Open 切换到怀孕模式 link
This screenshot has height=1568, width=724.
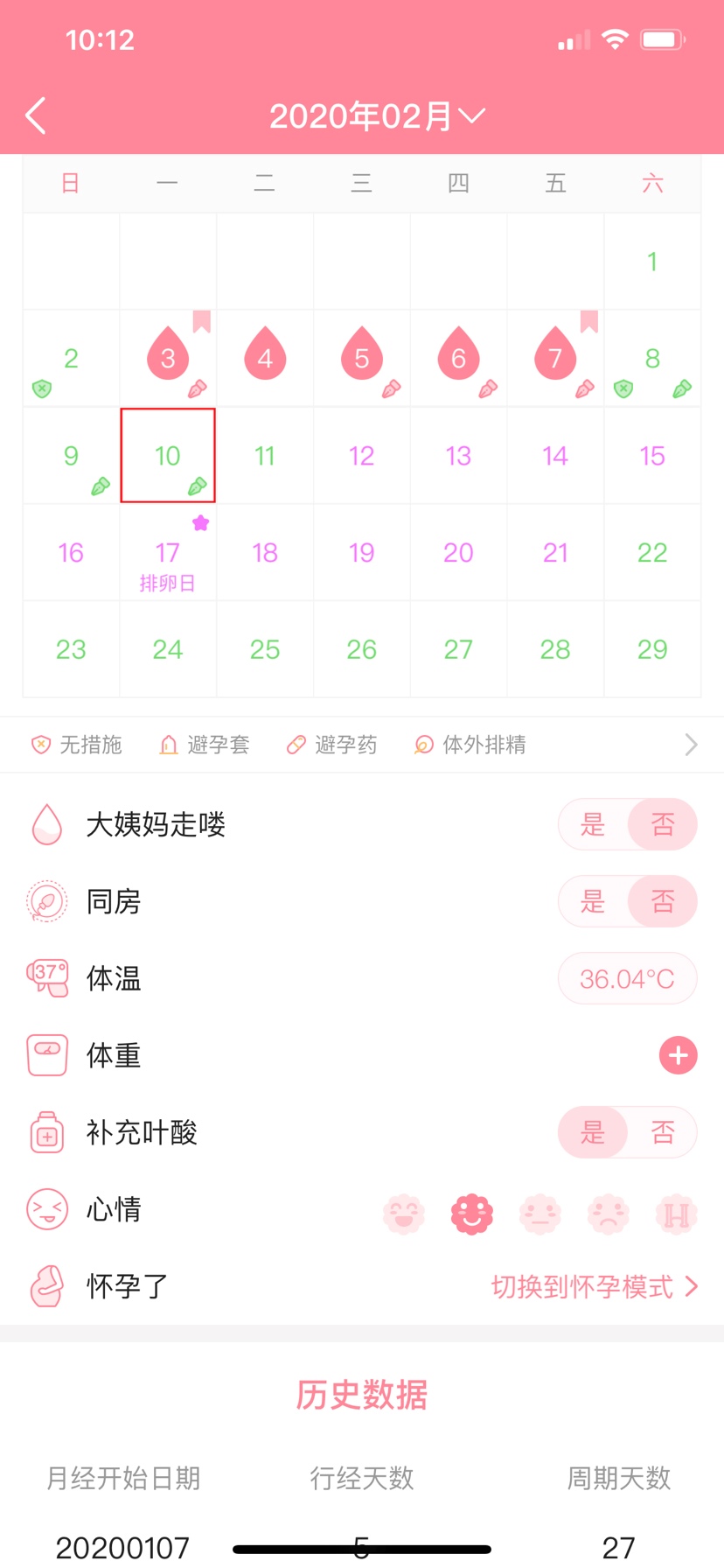click(594, 1286)
